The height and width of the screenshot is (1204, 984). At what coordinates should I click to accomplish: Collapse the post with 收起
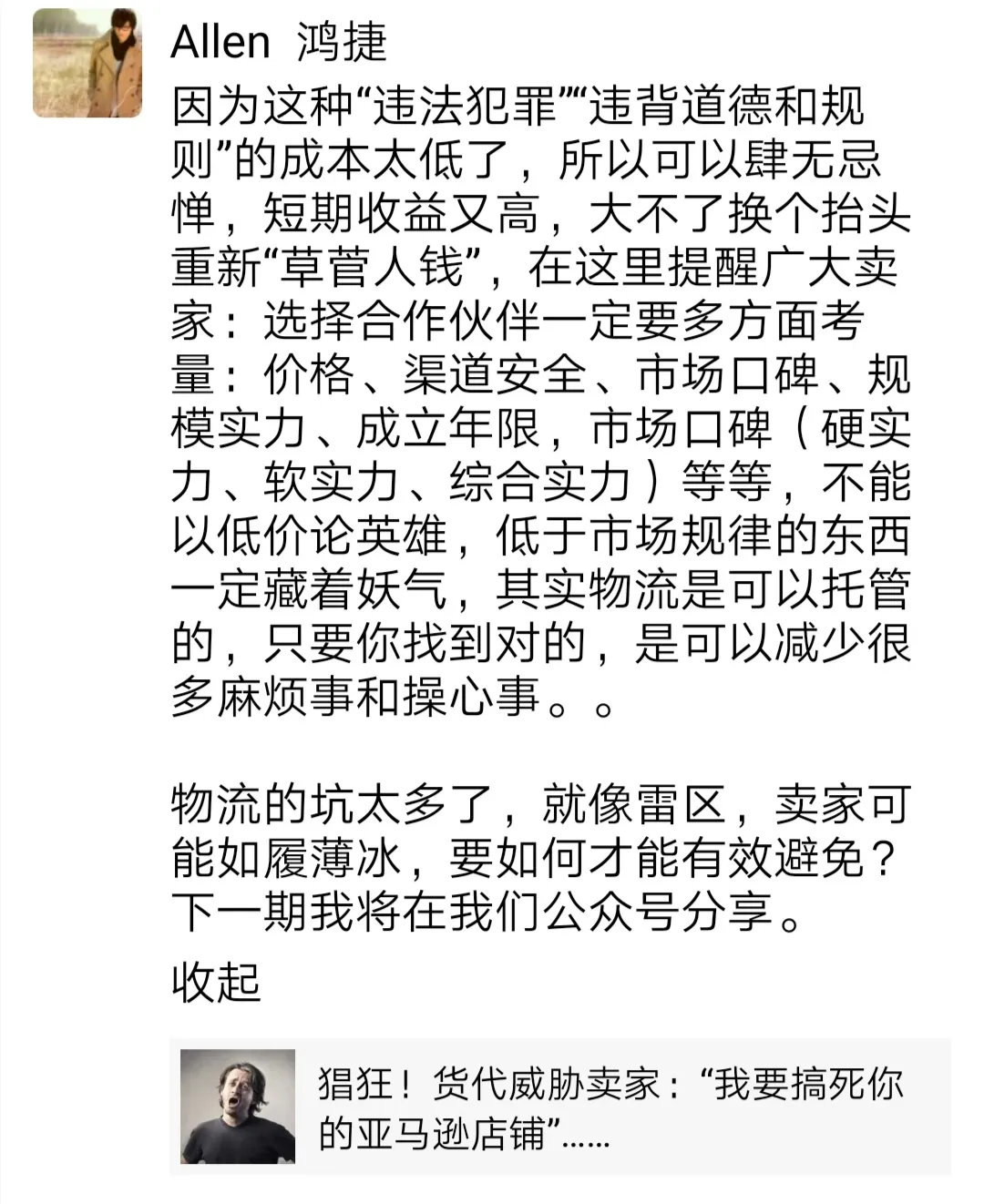[216, 982]
